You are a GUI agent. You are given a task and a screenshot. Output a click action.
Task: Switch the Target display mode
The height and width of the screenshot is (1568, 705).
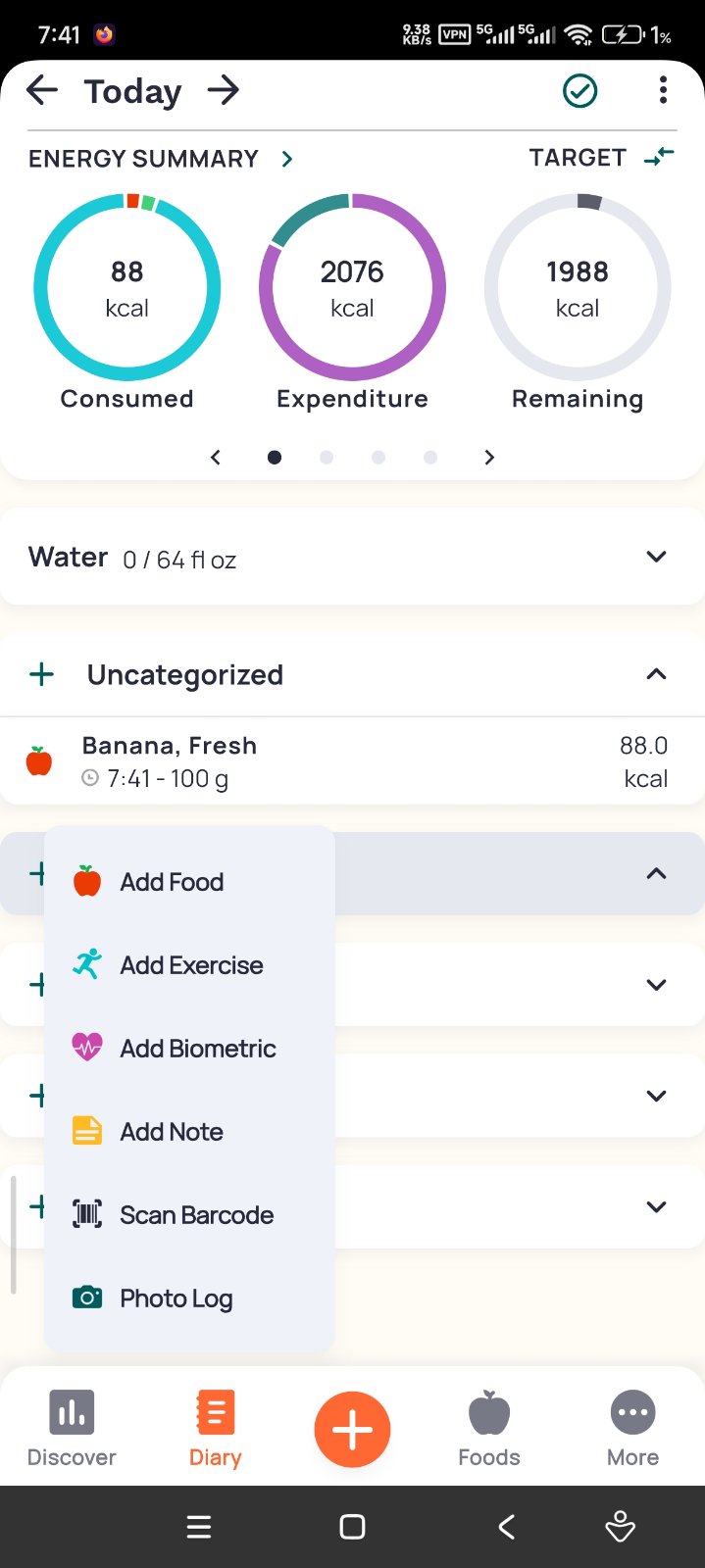point(659,157)
